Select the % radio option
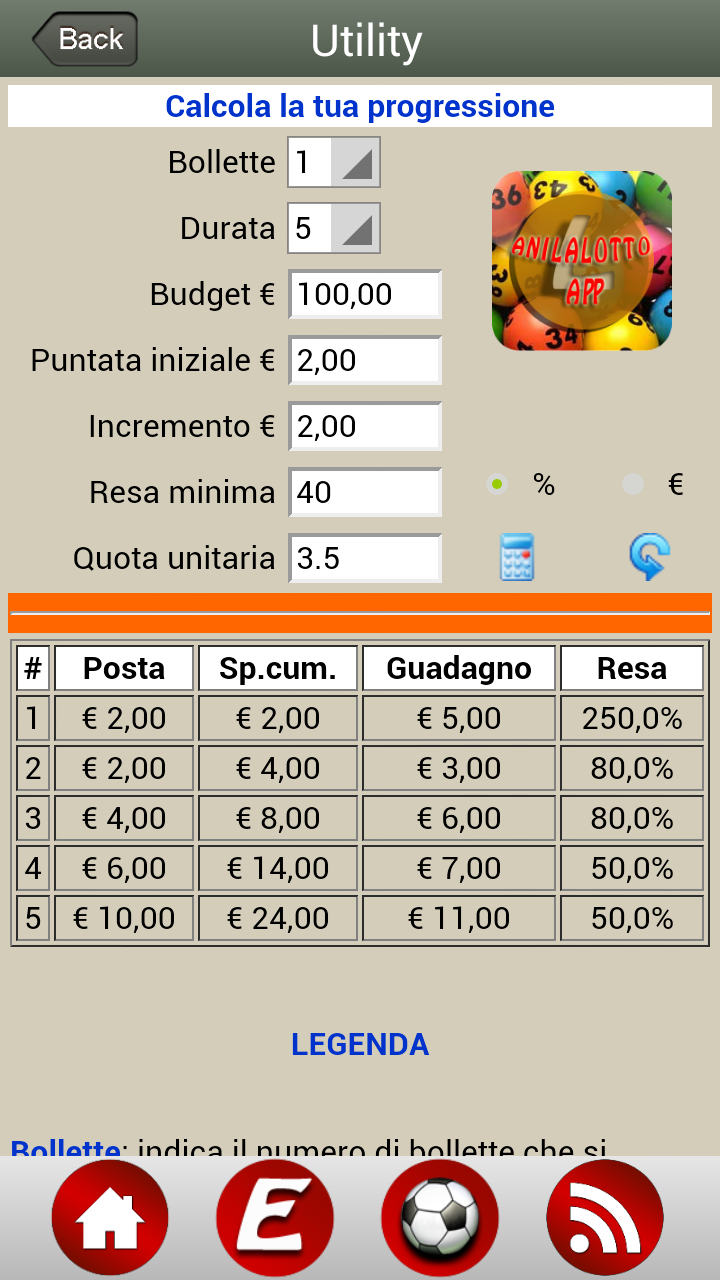720x1280 pixels. [497, 485]
